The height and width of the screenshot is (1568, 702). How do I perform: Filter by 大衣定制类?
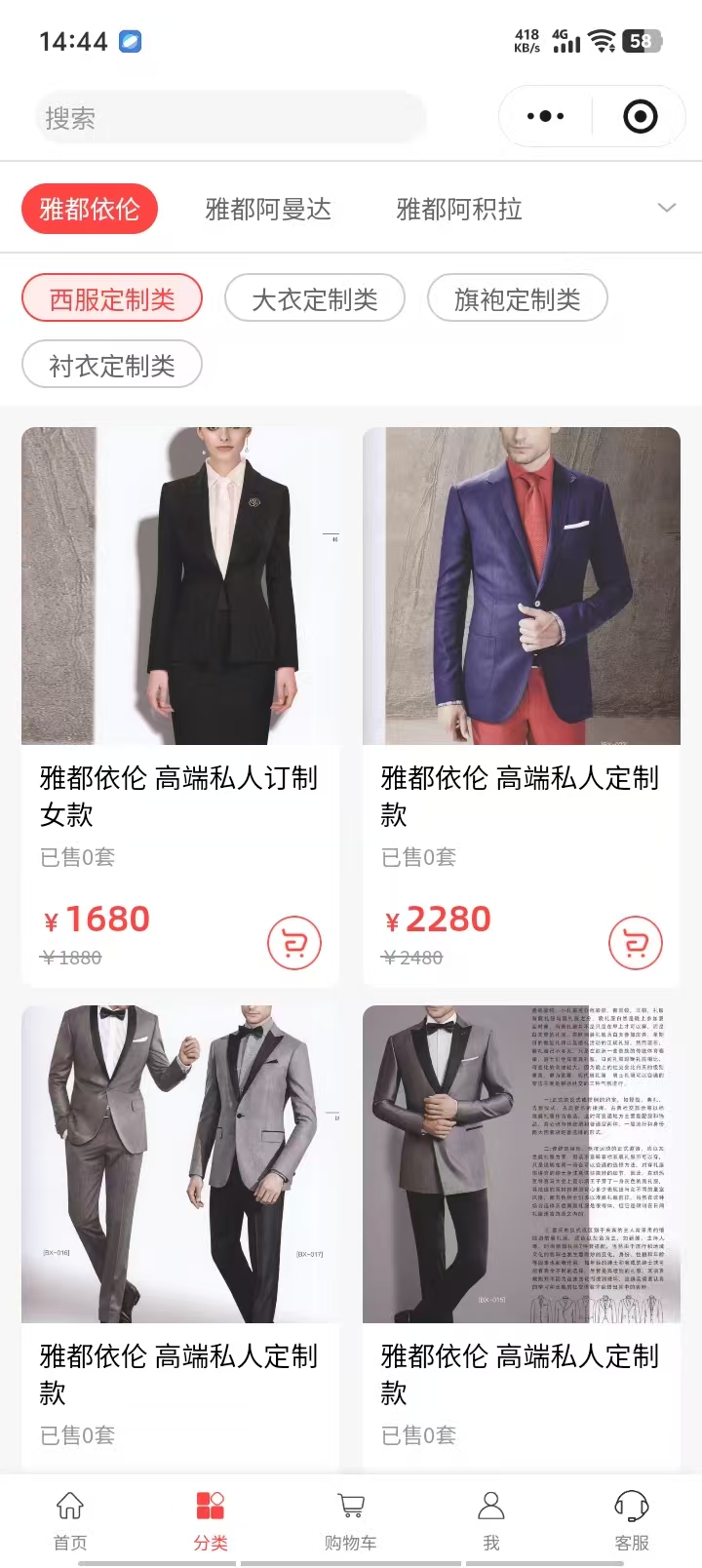[315, 299]
